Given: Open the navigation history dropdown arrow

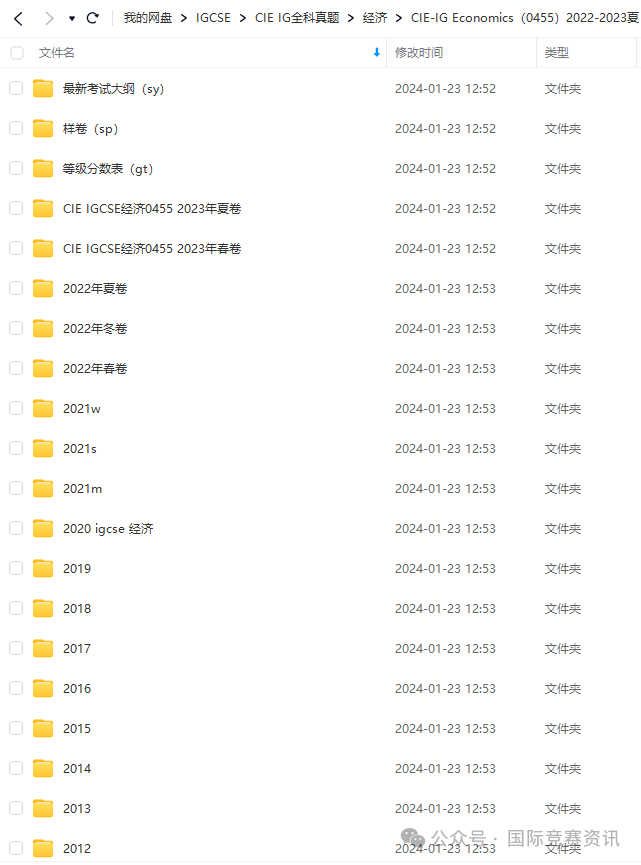Looking at the screenshot, I should (x=72, y=18).
